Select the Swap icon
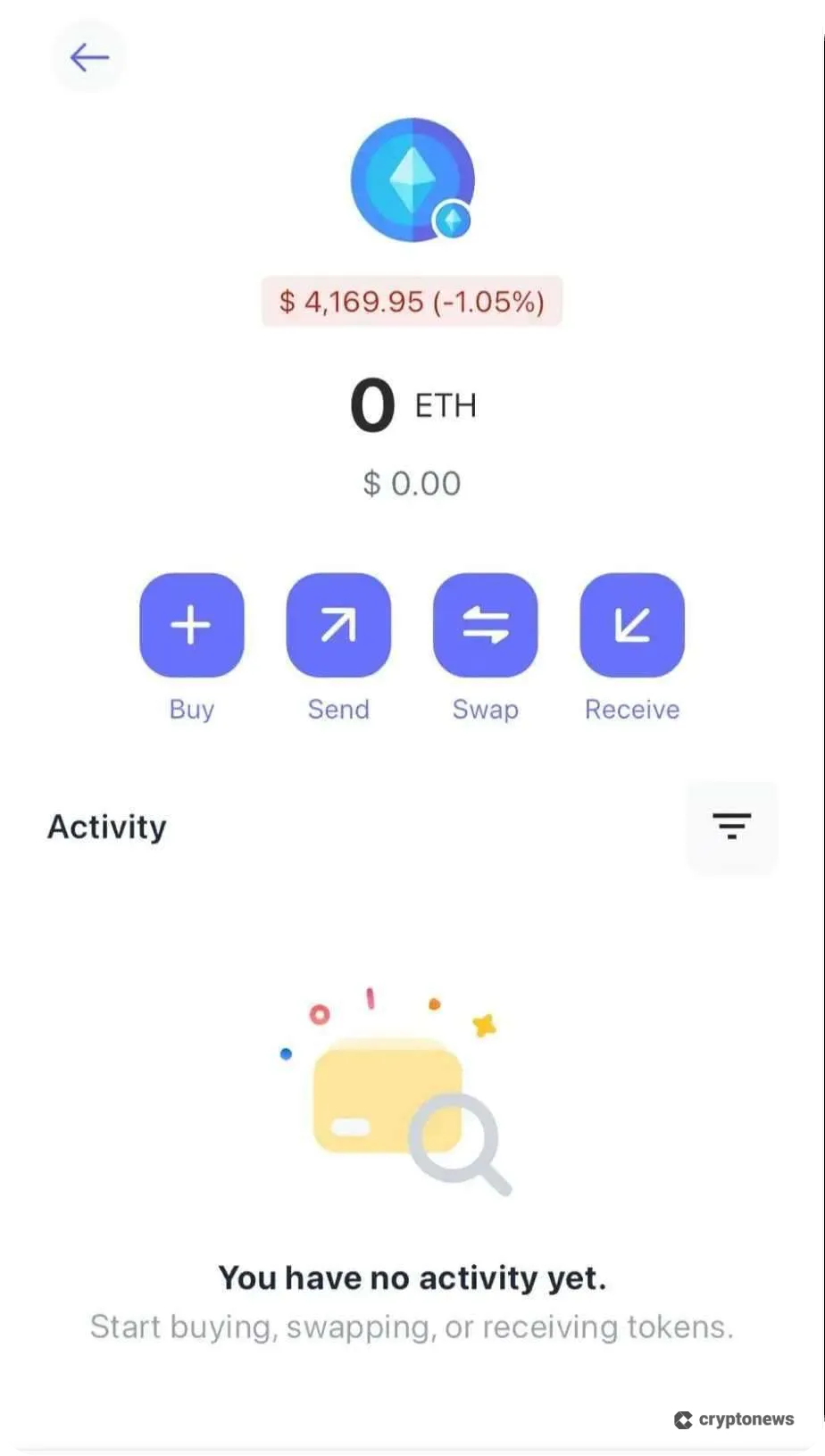Screen dimensions: 825x1456 [485, 625]
